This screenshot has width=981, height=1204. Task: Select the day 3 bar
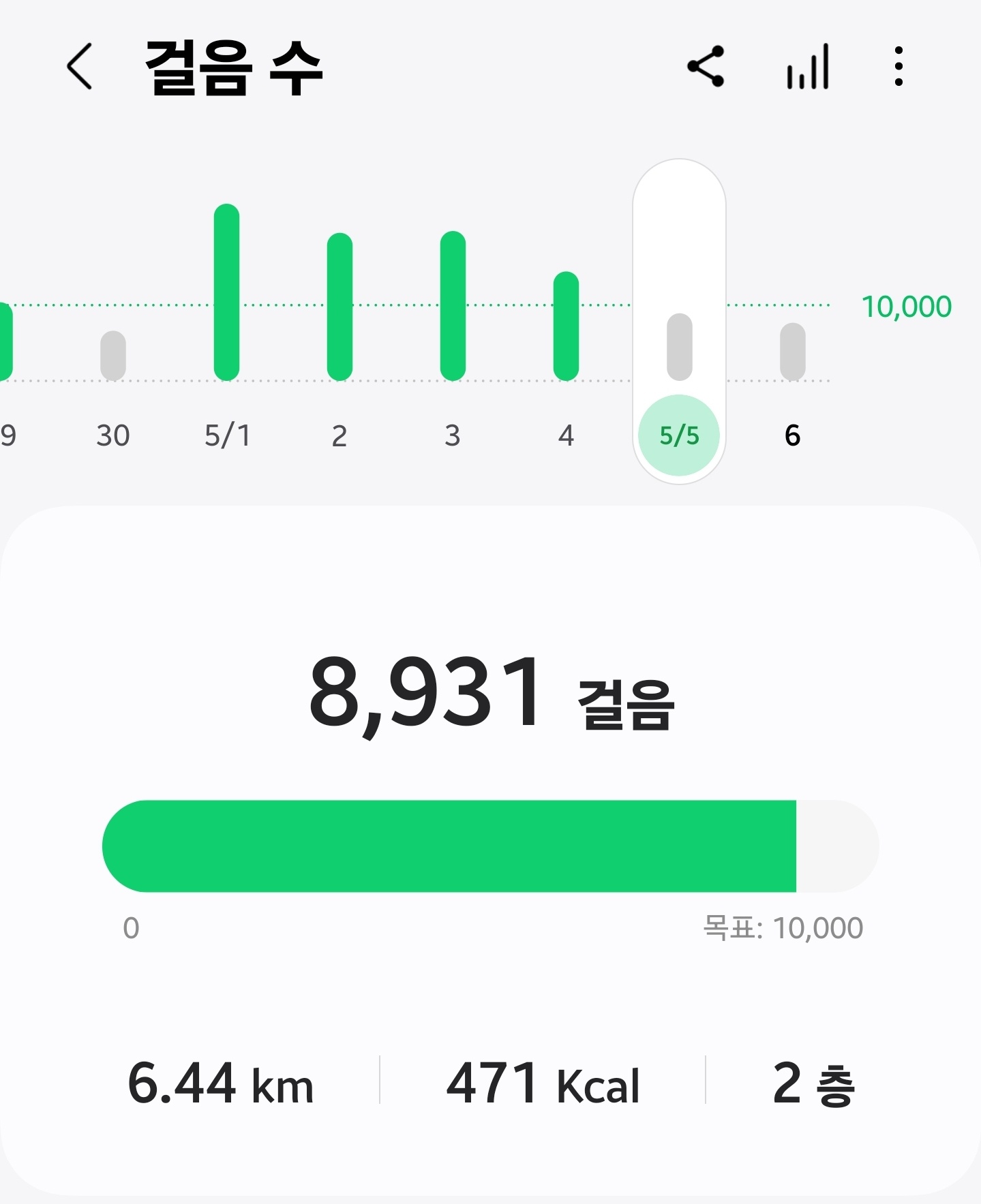click(453, 307)
